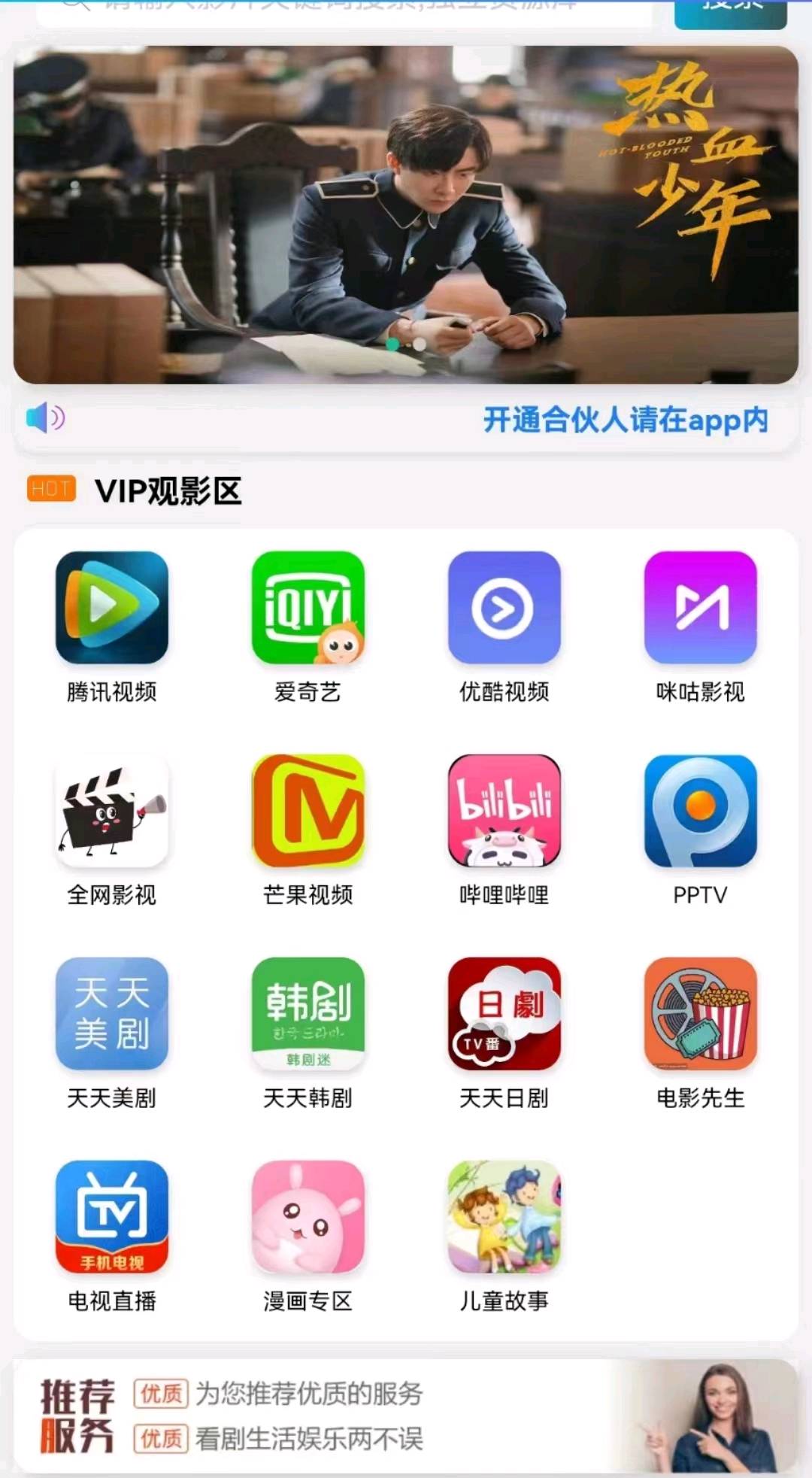Open the 推荐服务 banner
812x1478 pixels.
point(406,1416)
